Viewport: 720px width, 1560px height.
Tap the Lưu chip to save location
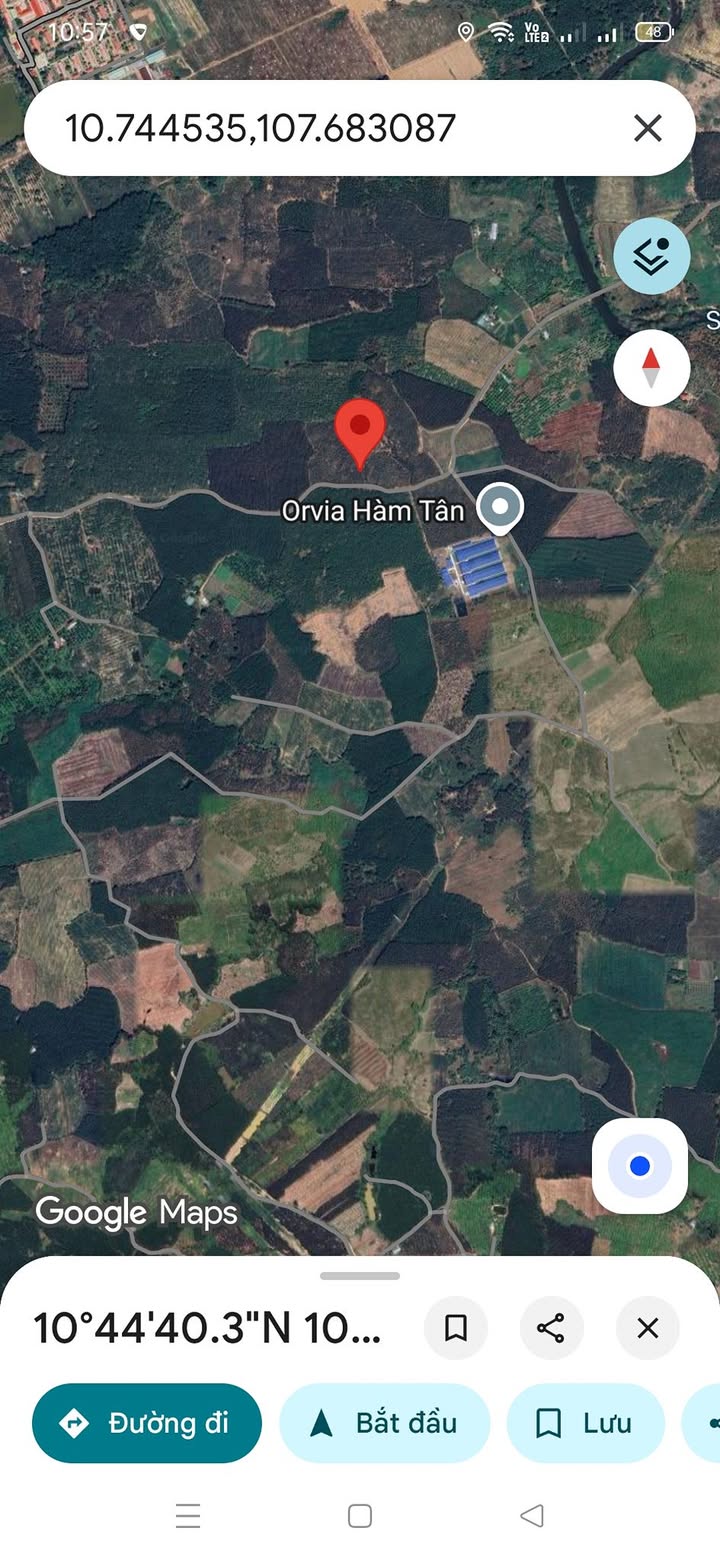click(585, 1423)
